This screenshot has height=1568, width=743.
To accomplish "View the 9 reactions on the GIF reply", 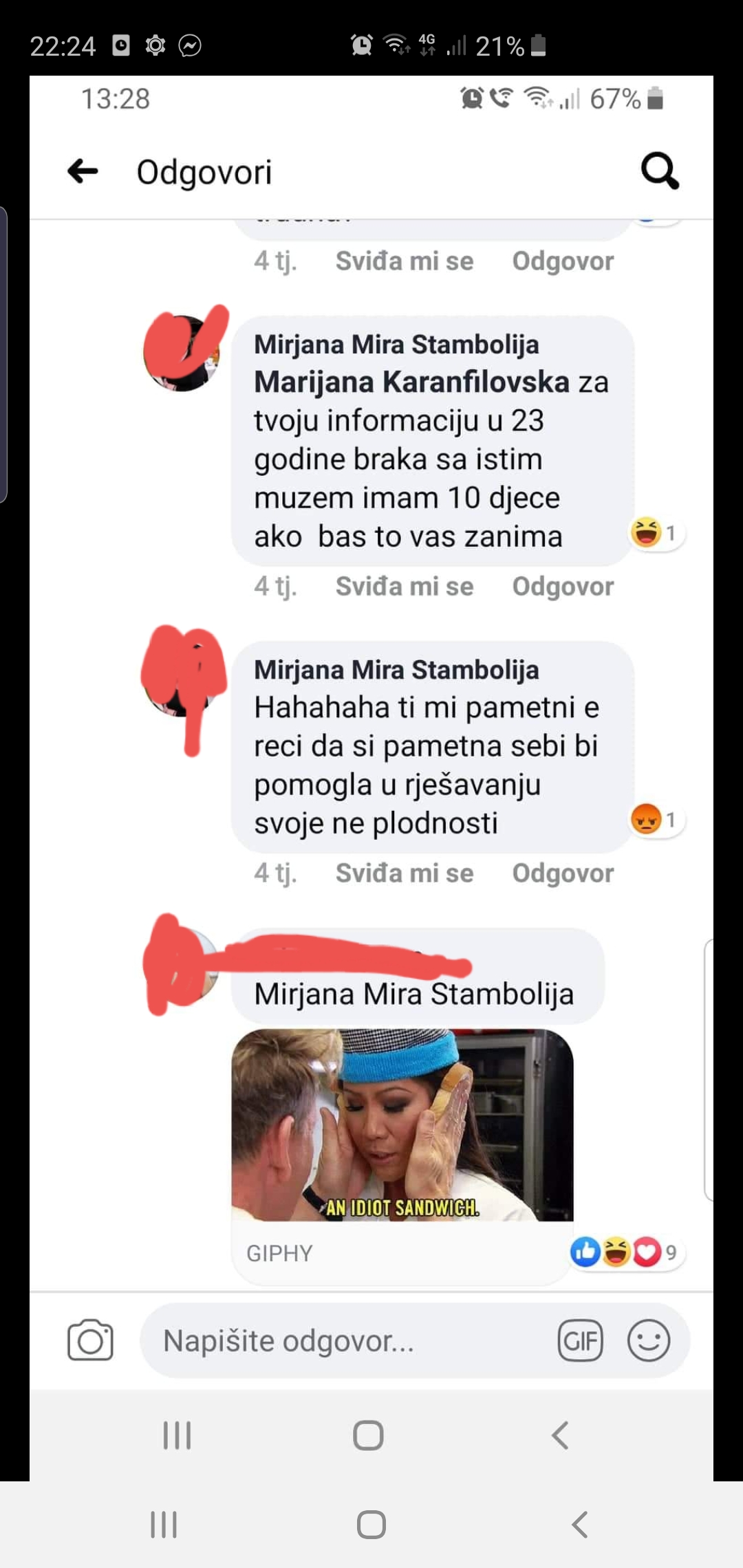I will click(625, 1252).
